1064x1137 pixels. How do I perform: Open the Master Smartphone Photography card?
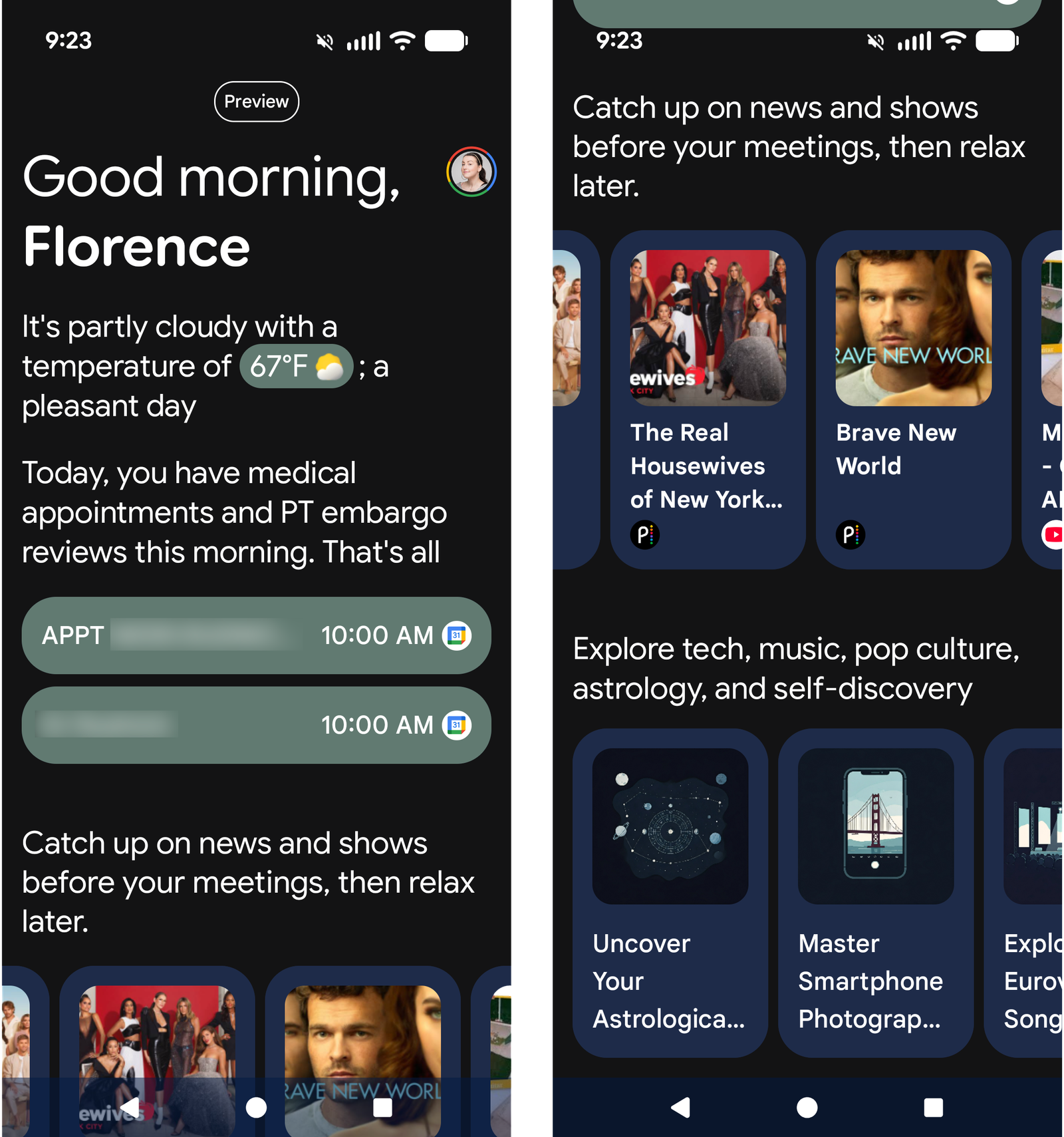click(x=875, y=892)
